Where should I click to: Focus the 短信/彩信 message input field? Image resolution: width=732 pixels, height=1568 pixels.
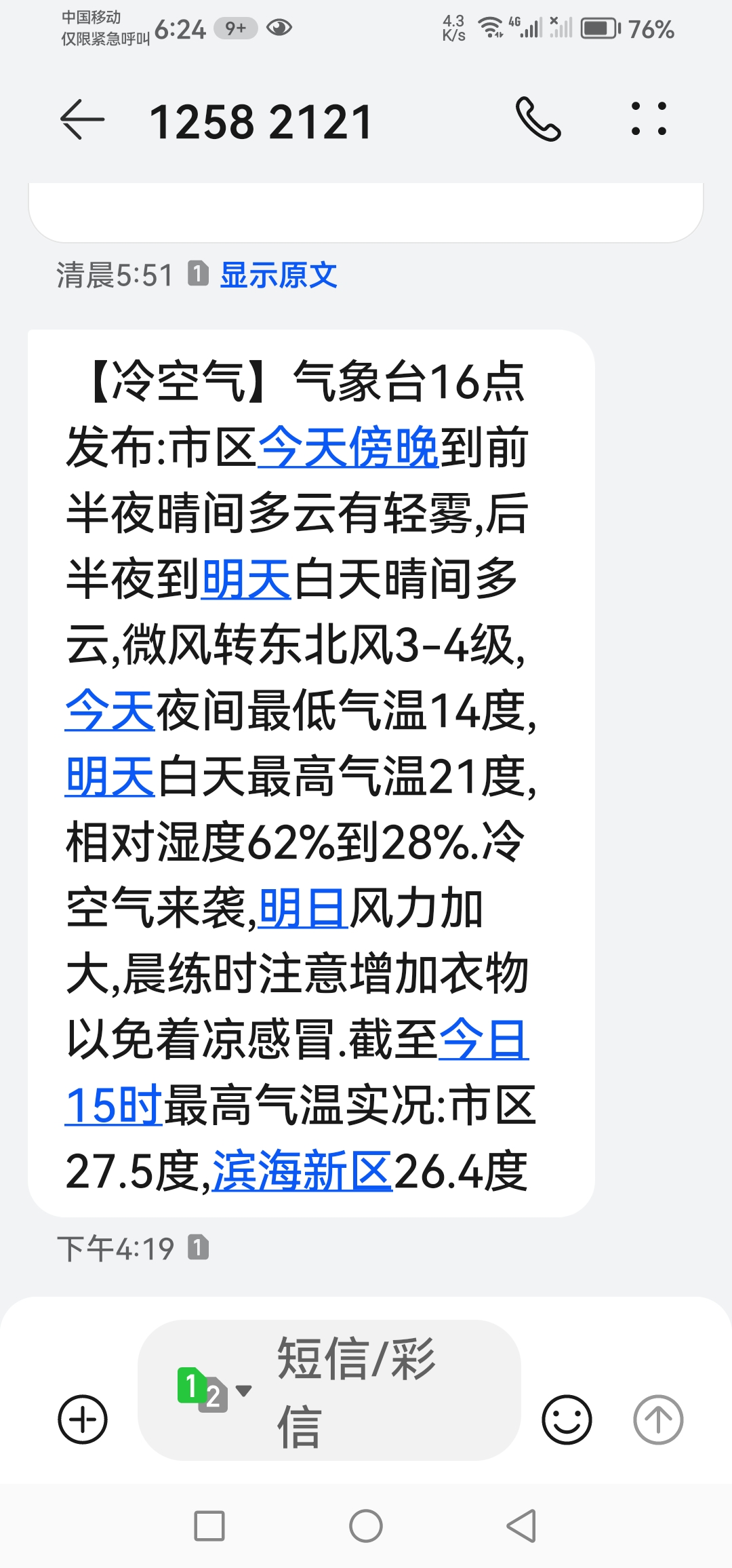click(380, 1390)
